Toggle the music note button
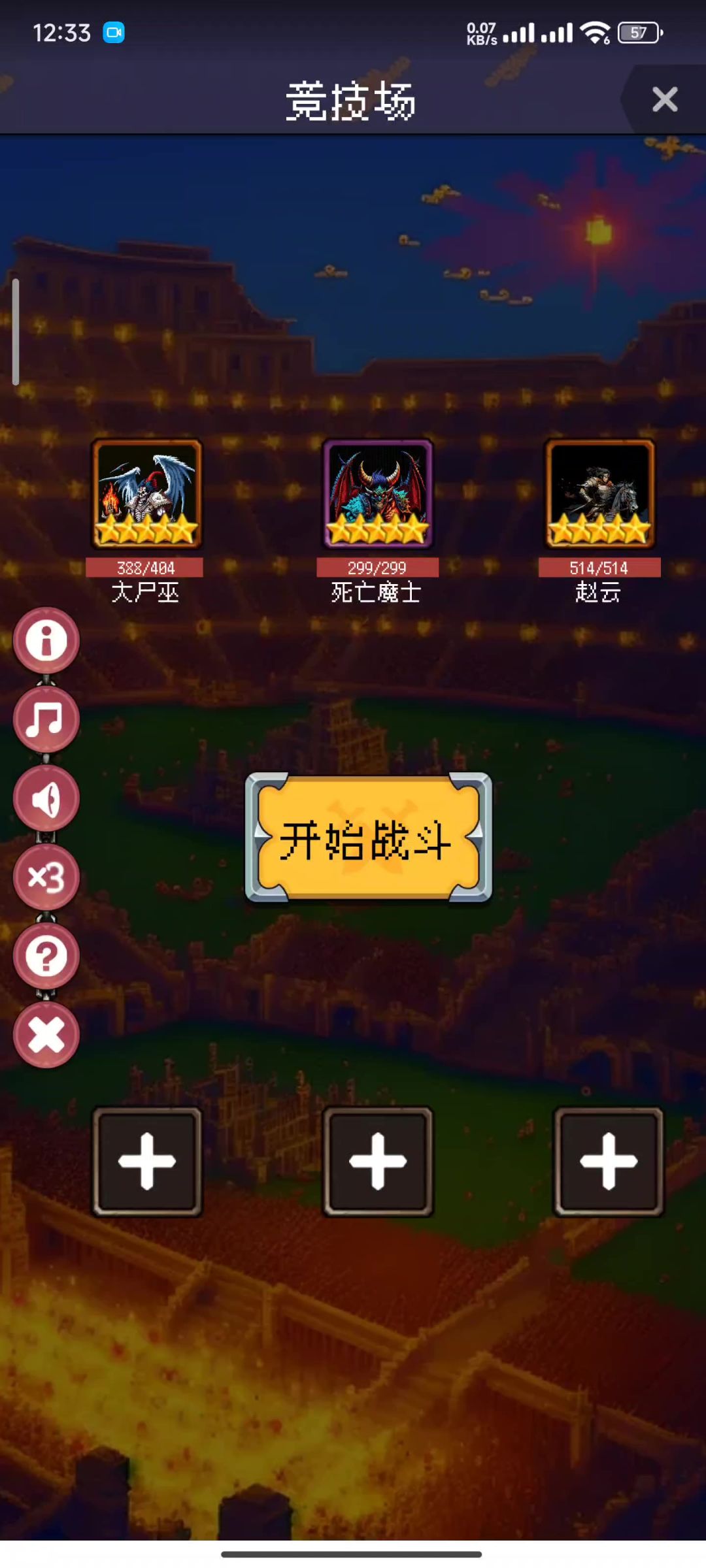 [46, 719]
